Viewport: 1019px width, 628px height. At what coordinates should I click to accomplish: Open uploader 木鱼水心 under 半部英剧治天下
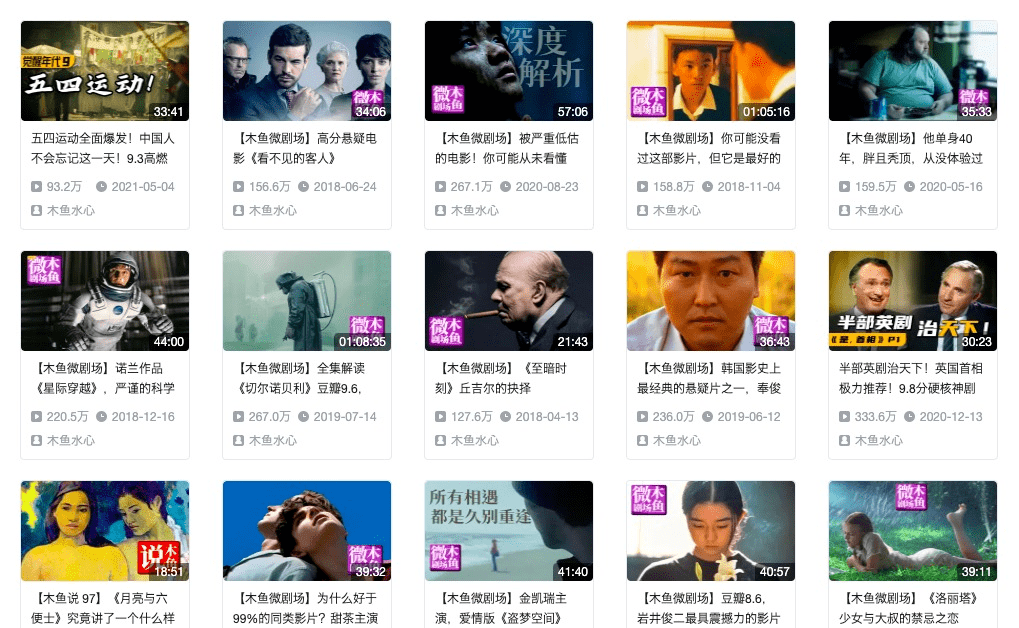879,441
